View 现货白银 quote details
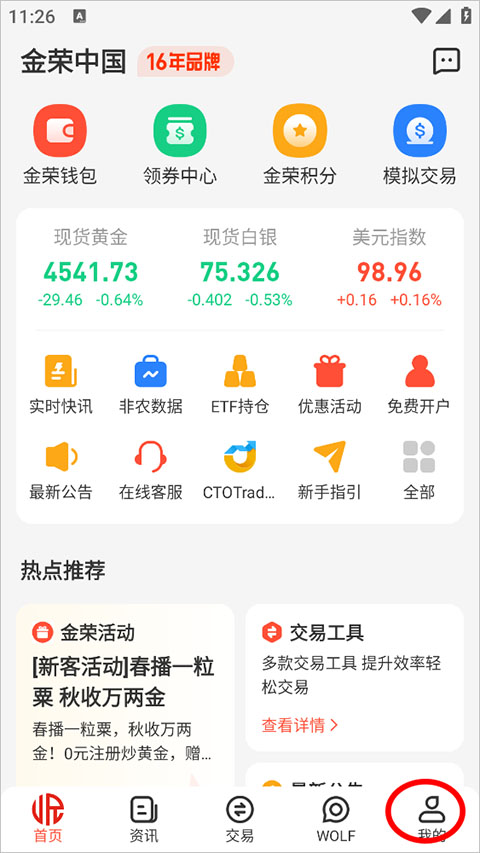Image resolution: width=480 pixels, height=853 pixels. point(240,267)
